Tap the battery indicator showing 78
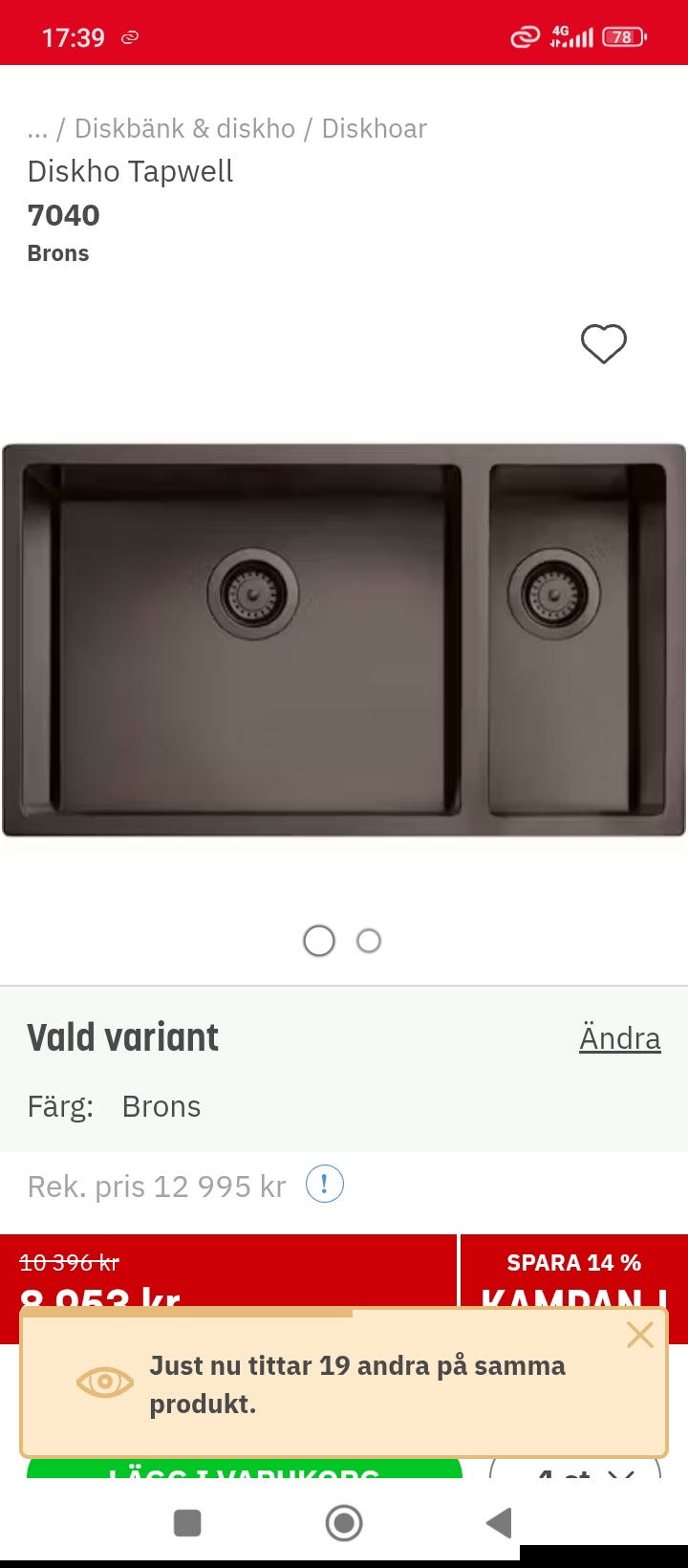 coord(622,36)
